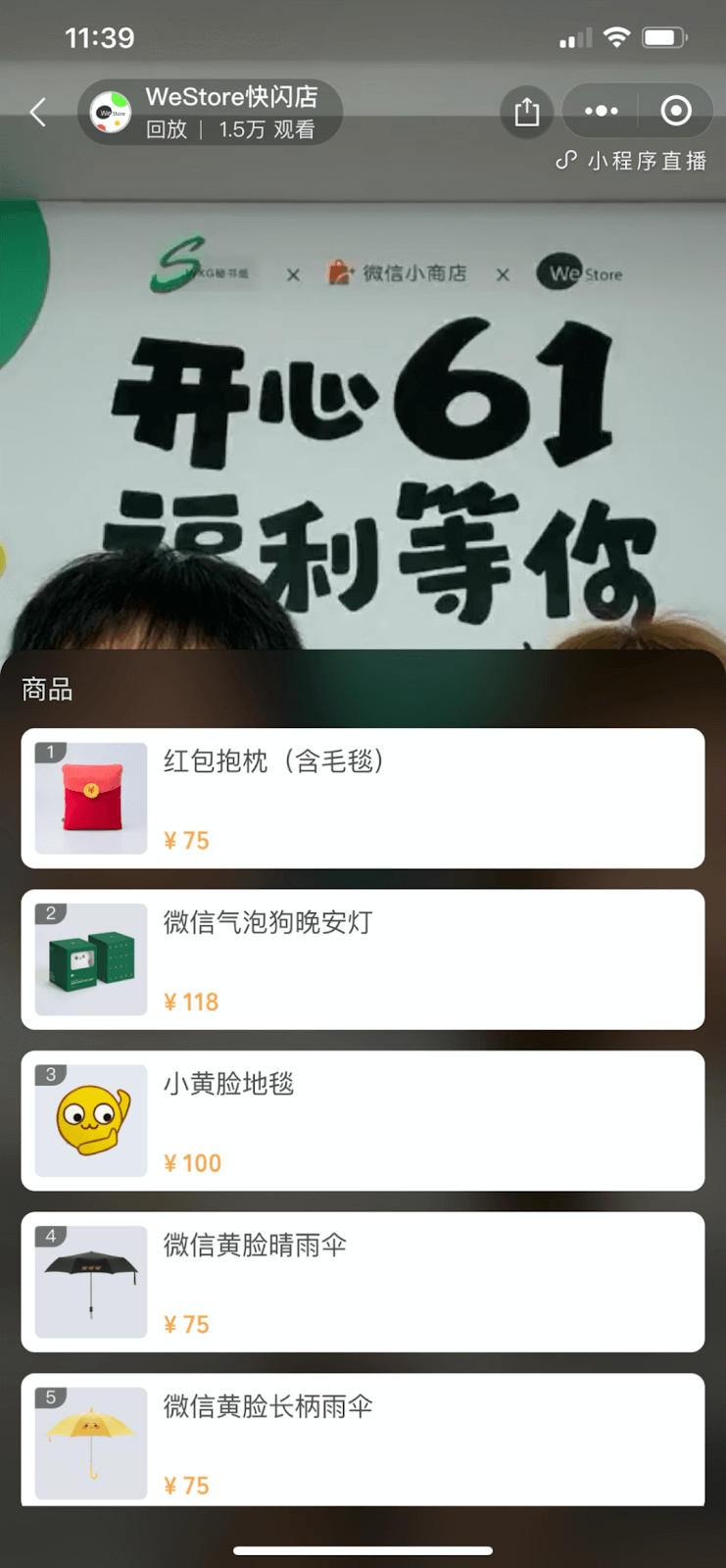View the 微信气泡狗晚安灯 product

[x=363, y=959]
